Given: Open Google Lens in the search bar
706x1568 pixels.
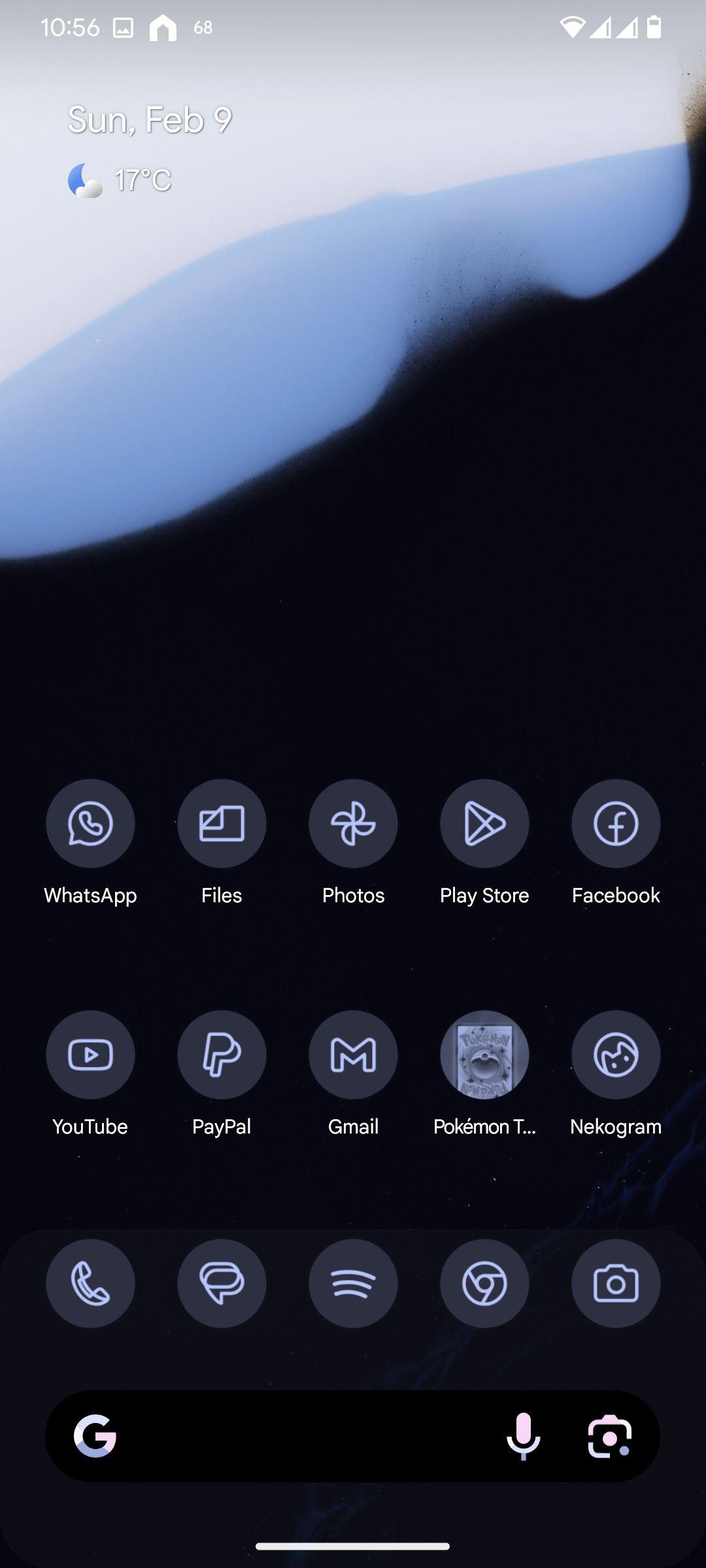Looking at the screenshot, I should [609, 1436].
